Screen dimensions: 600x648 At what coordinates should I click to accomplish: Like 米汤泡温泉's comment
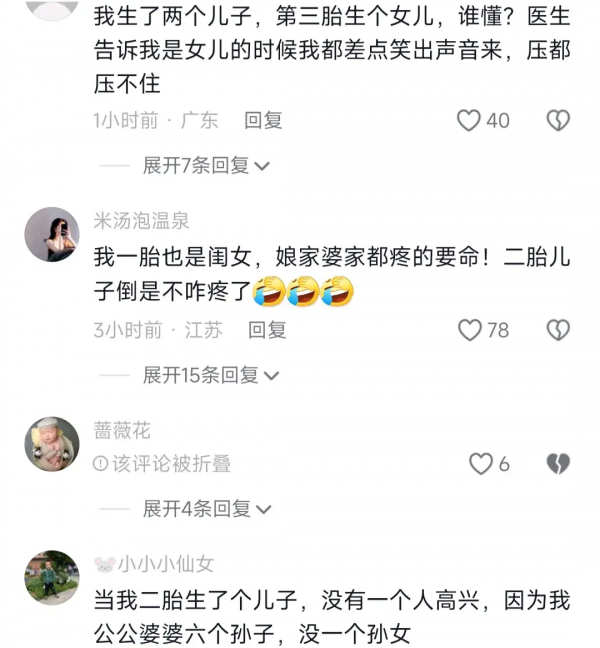[469, 330]
